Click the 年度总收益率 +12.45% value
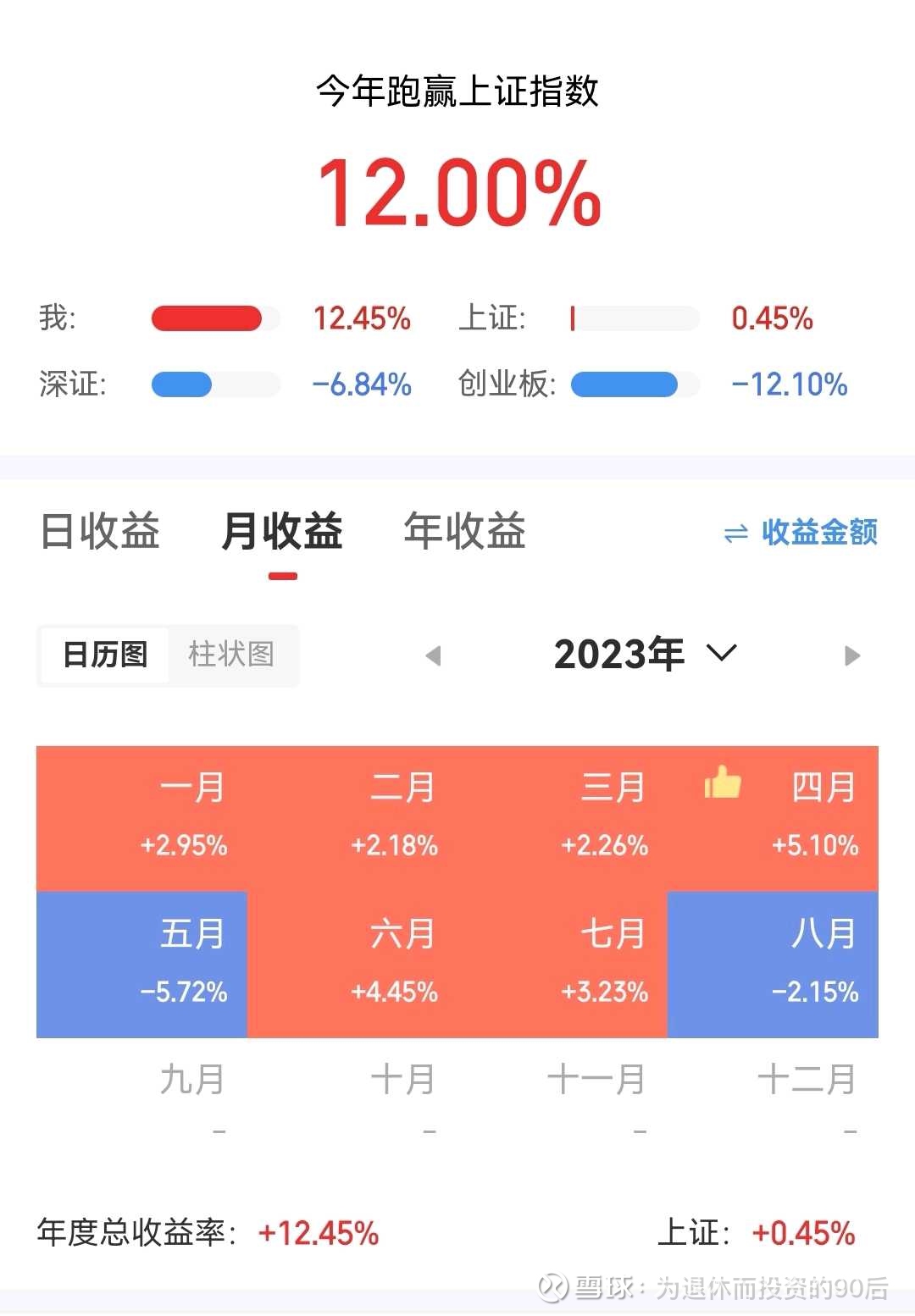Screen dimensions: 915x1316 tap(319, 1236)
